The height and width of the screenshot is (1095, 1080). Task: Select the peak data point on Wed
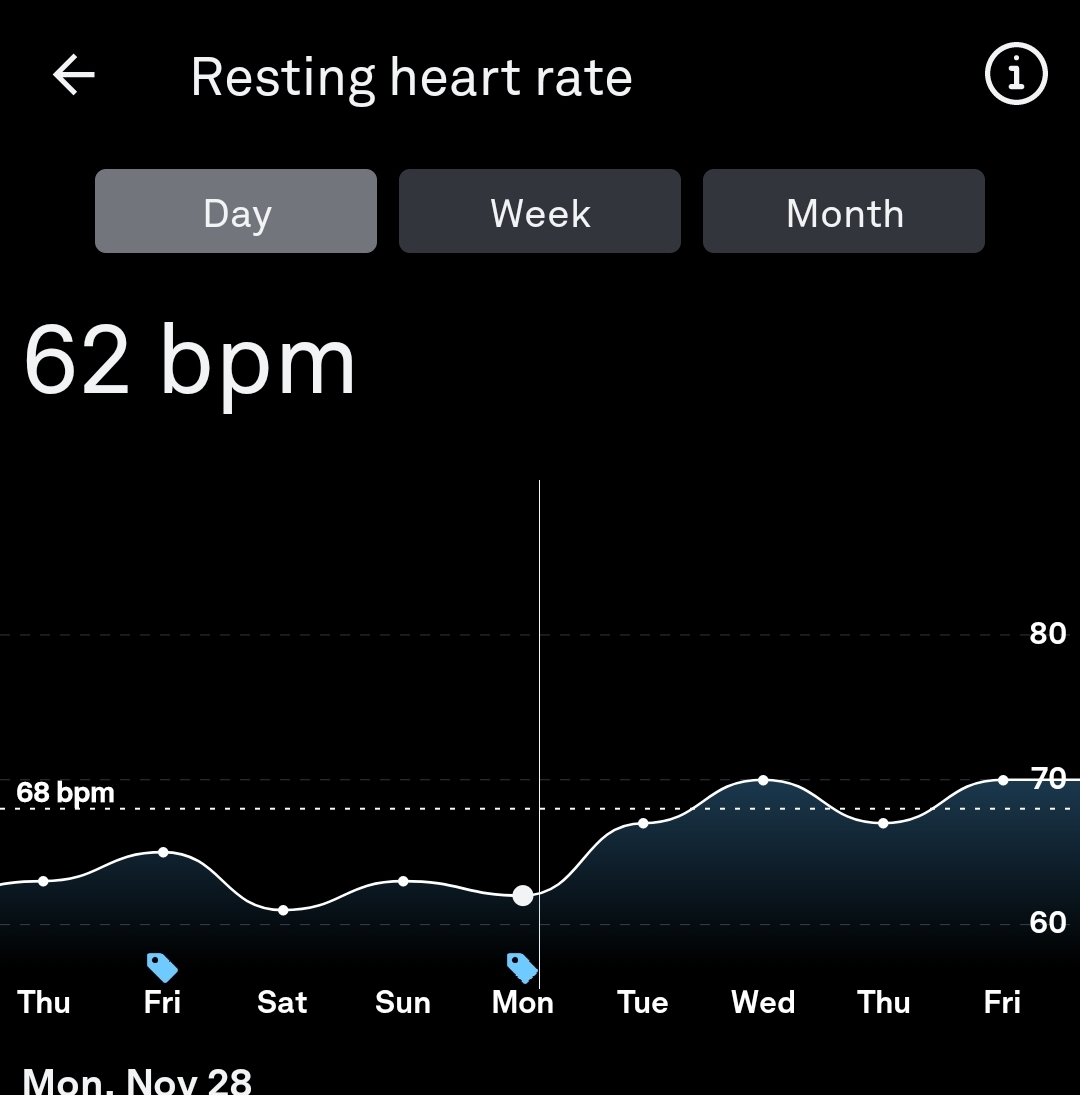click(x=763, y=780)
